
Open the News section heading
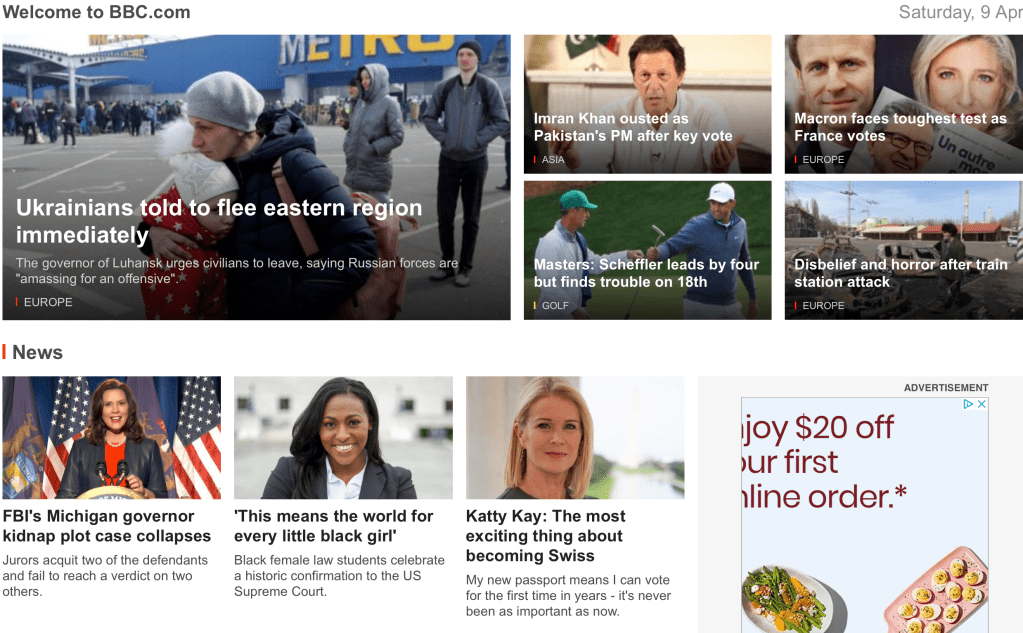click(x=37, y=352)
